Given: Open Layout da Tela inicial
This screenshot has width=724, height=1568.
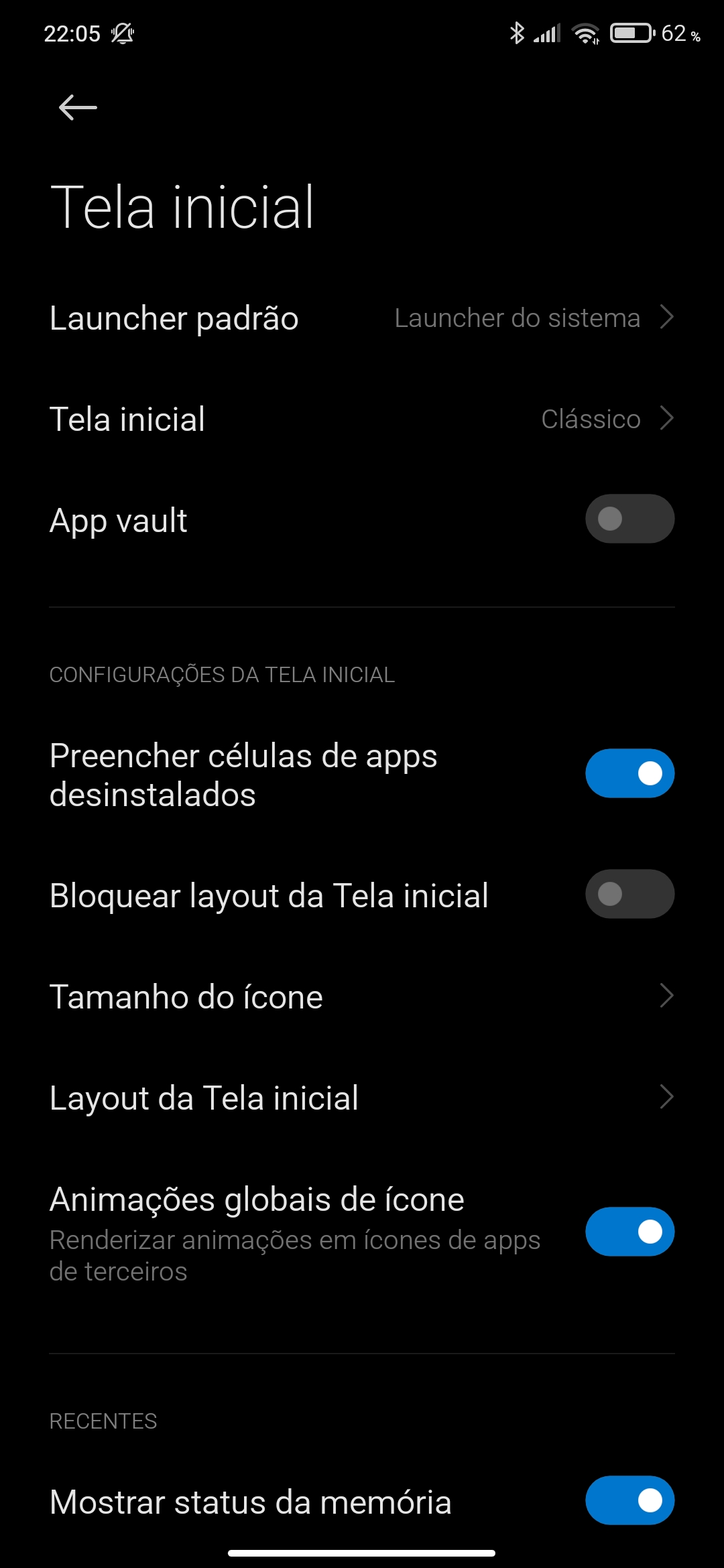Looking at the screenshot, I should pyautogui.click(x=362, y=1098).
